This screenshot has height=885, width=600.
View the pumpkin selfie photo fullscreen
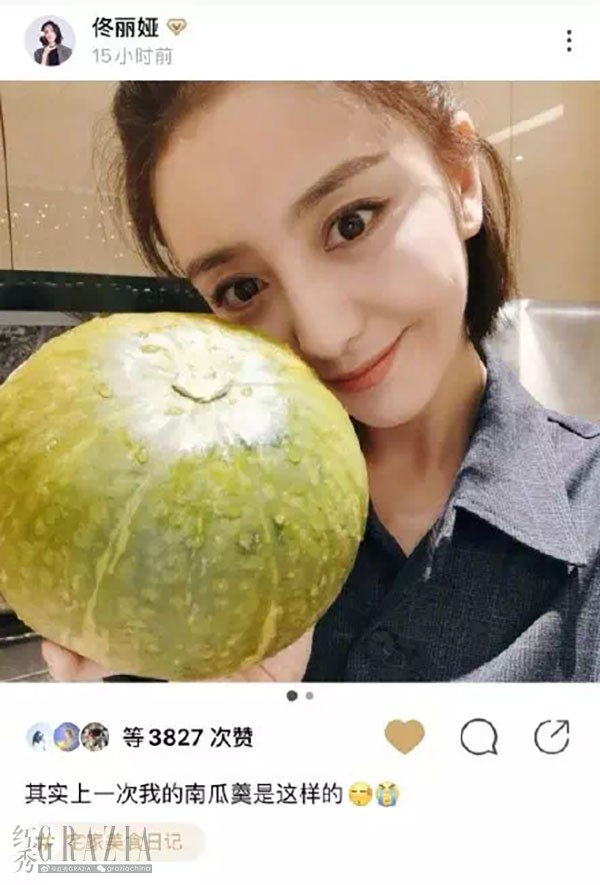(300, 380)
